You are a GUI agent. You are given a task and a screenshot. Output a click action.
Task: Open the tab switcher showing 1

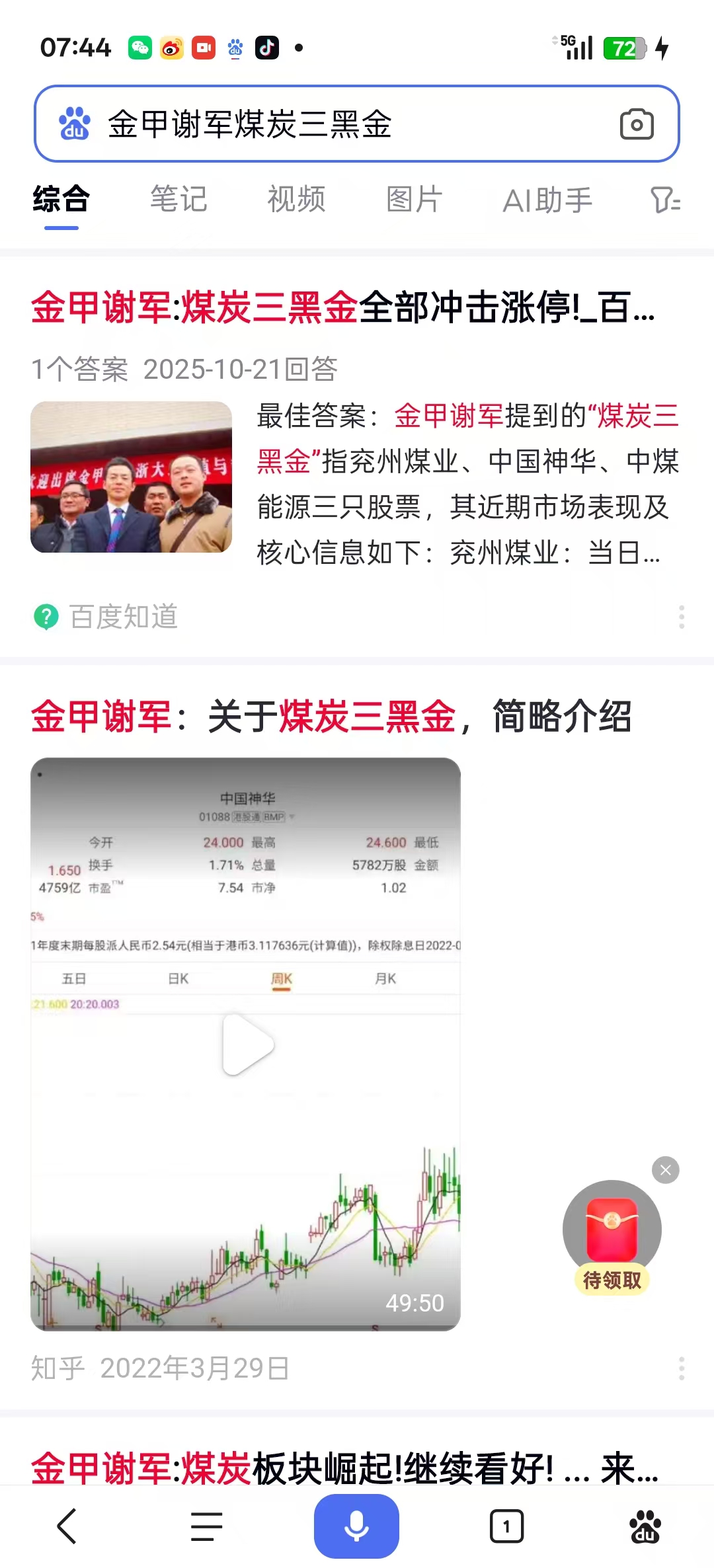506,1526
